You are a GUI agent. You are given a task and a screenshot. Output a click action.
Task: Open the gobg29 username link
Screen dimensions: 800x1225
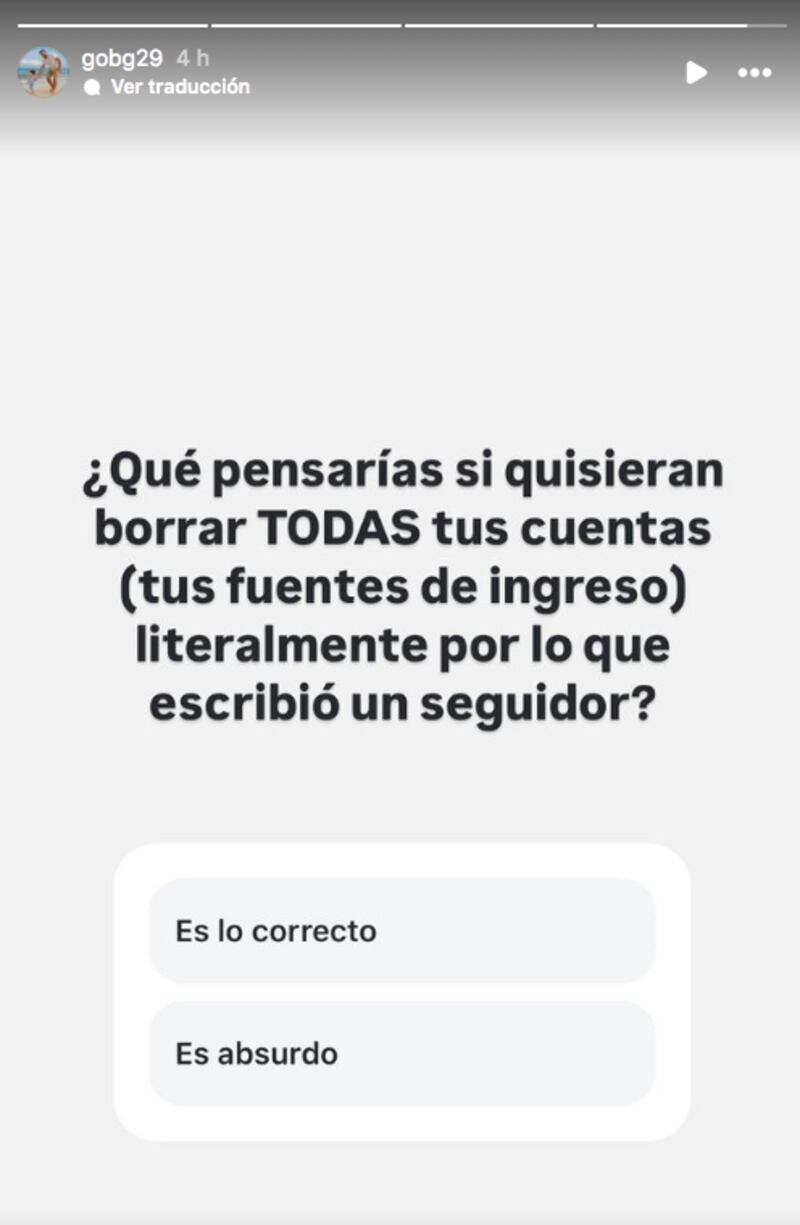(x=122, y=59)
